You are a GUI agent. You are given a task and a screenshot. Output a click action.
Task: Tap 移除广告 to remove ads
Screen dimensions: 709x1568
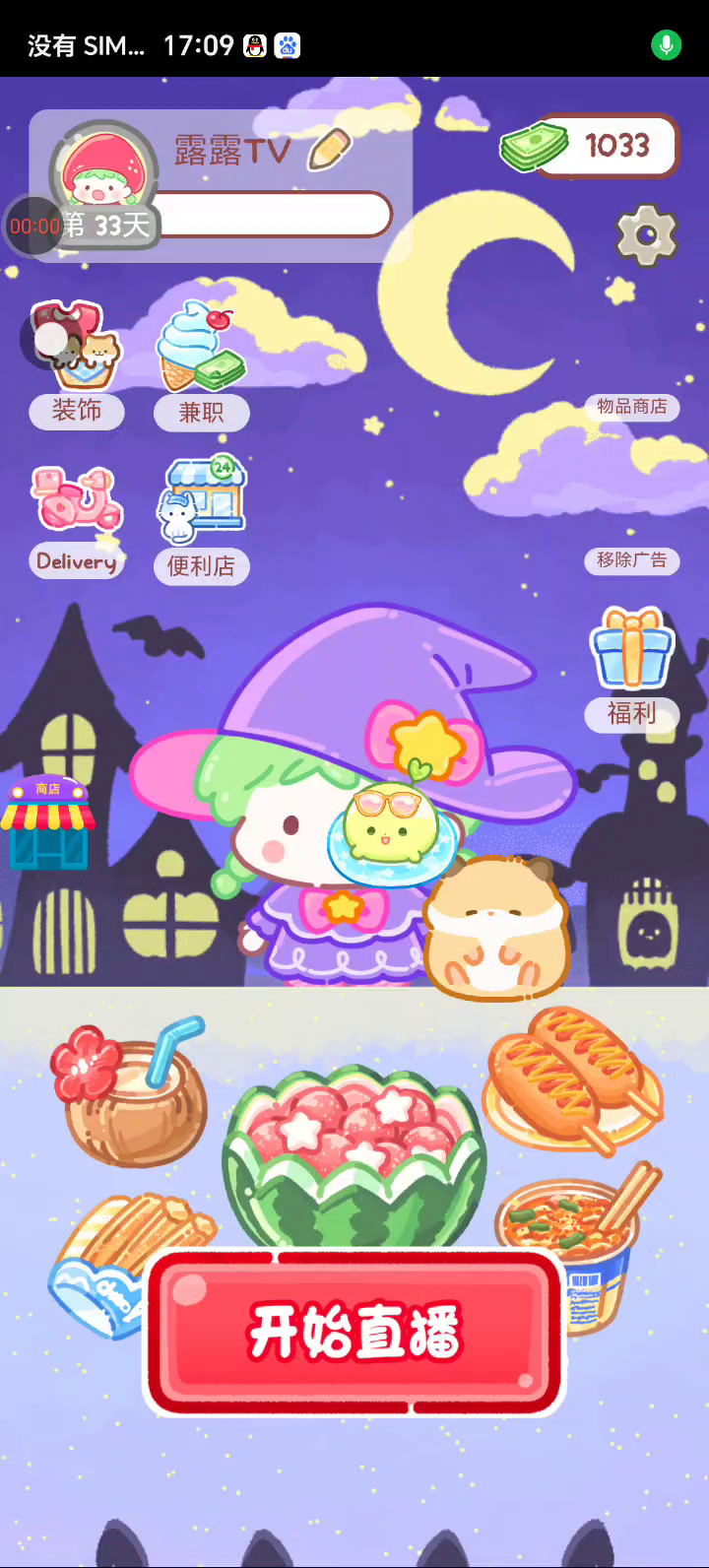tap(631, 560)
